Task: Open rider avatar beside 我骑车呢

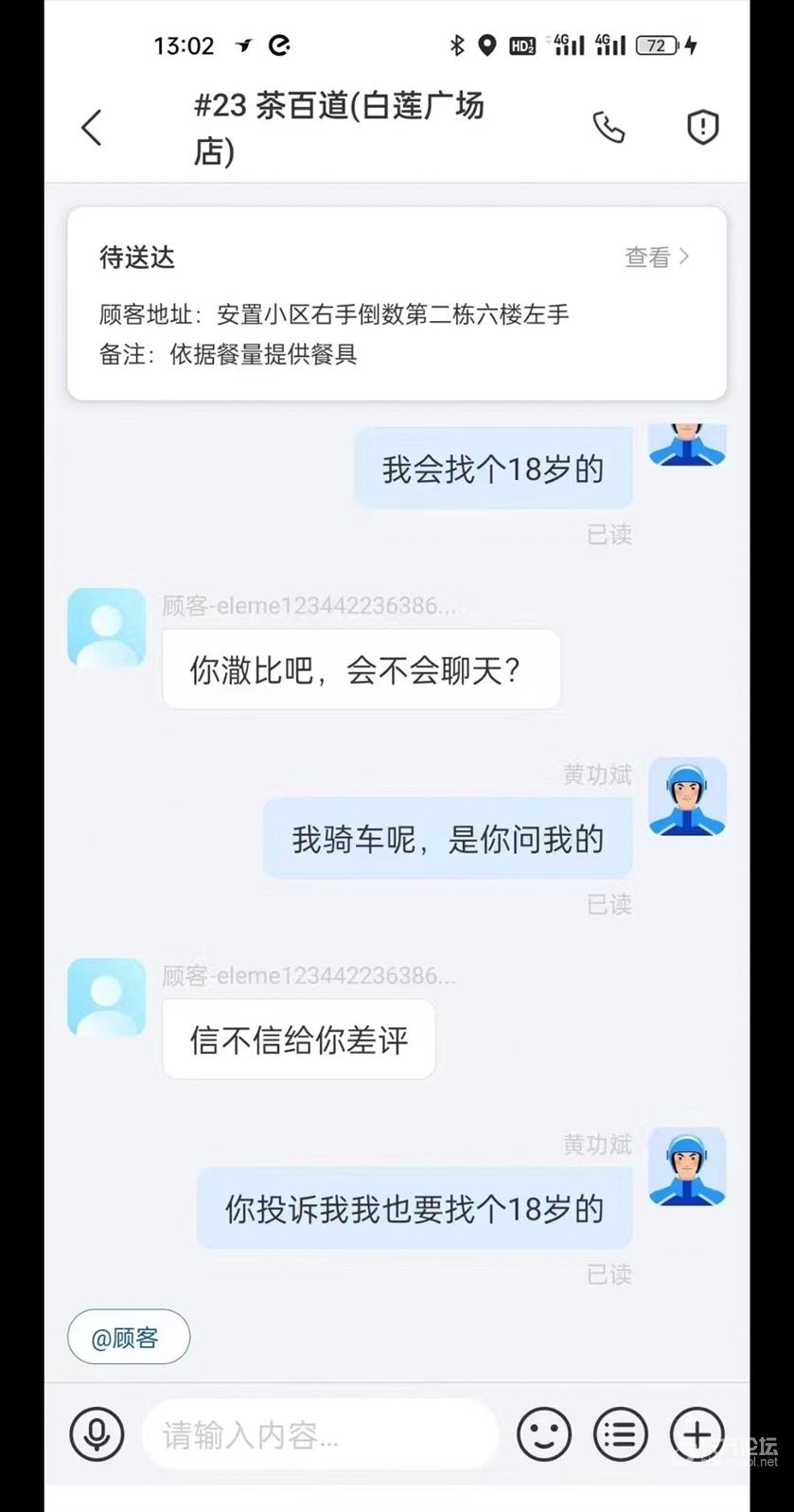Action: click(687, 796)
